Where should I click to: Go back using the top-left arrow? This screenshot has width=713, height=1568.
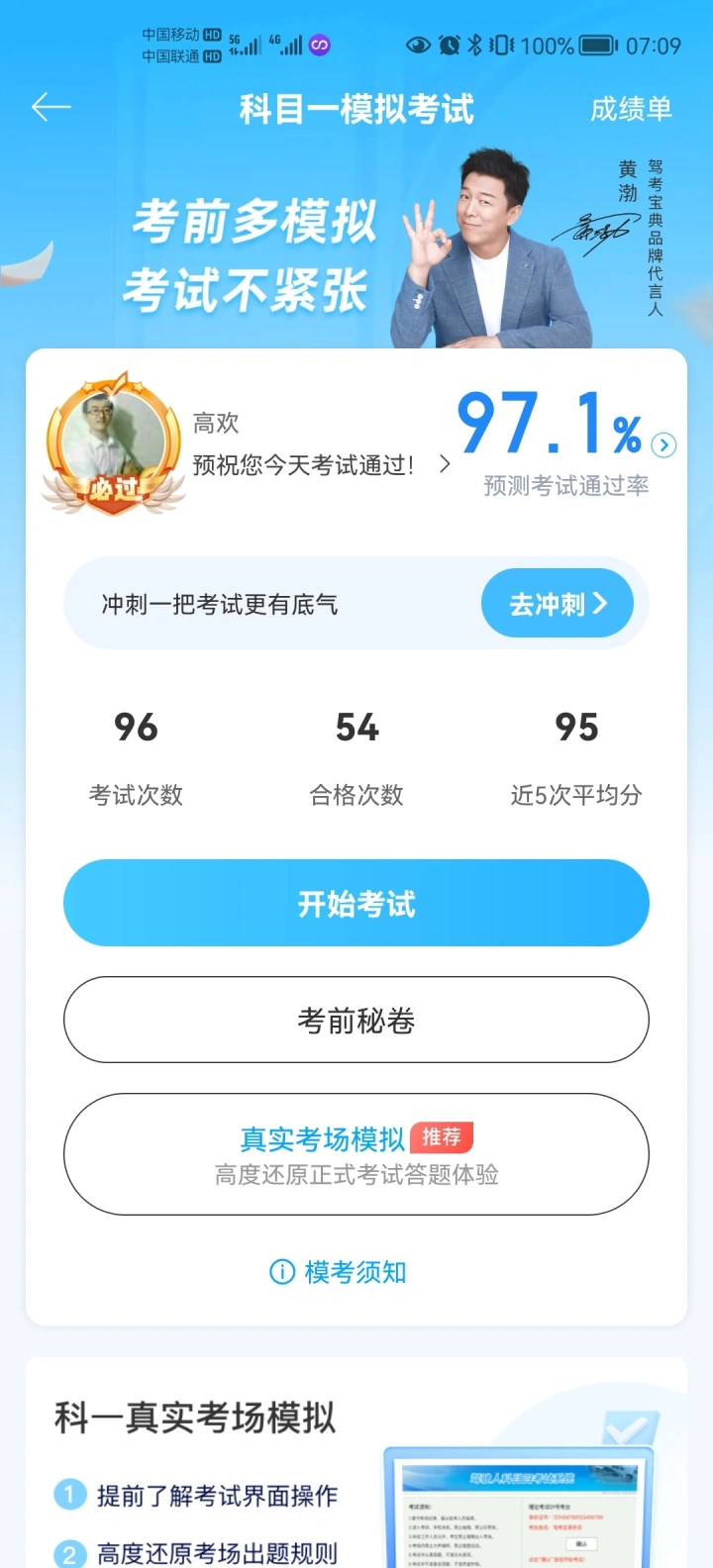pyautogui.click(x=51, y=107)
